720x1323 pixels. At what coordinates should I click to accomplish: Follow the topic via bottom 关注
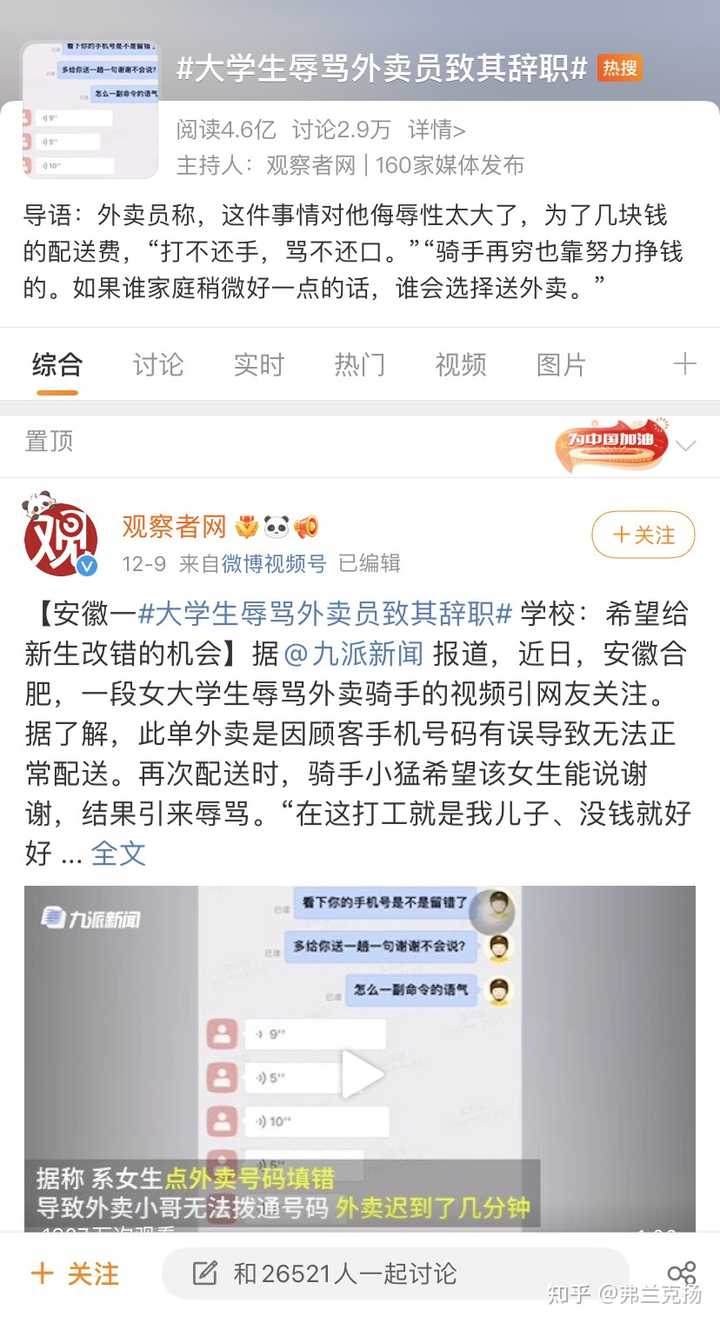click(75, 1273)
